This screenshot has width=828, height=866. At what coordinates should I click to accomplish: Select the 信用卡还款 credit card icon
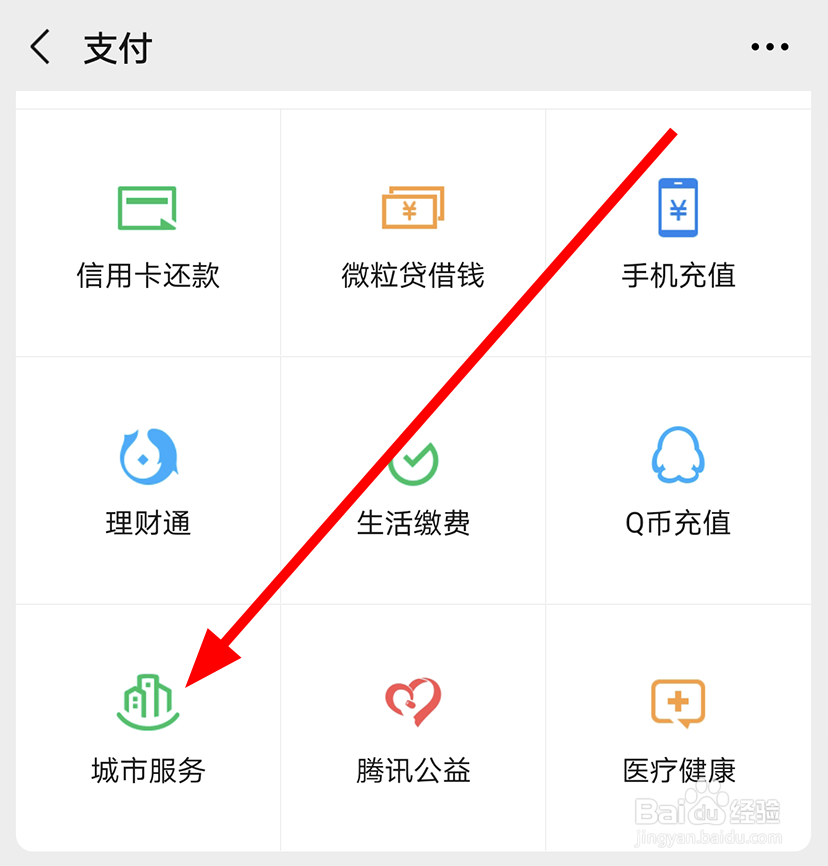[147, 207]
